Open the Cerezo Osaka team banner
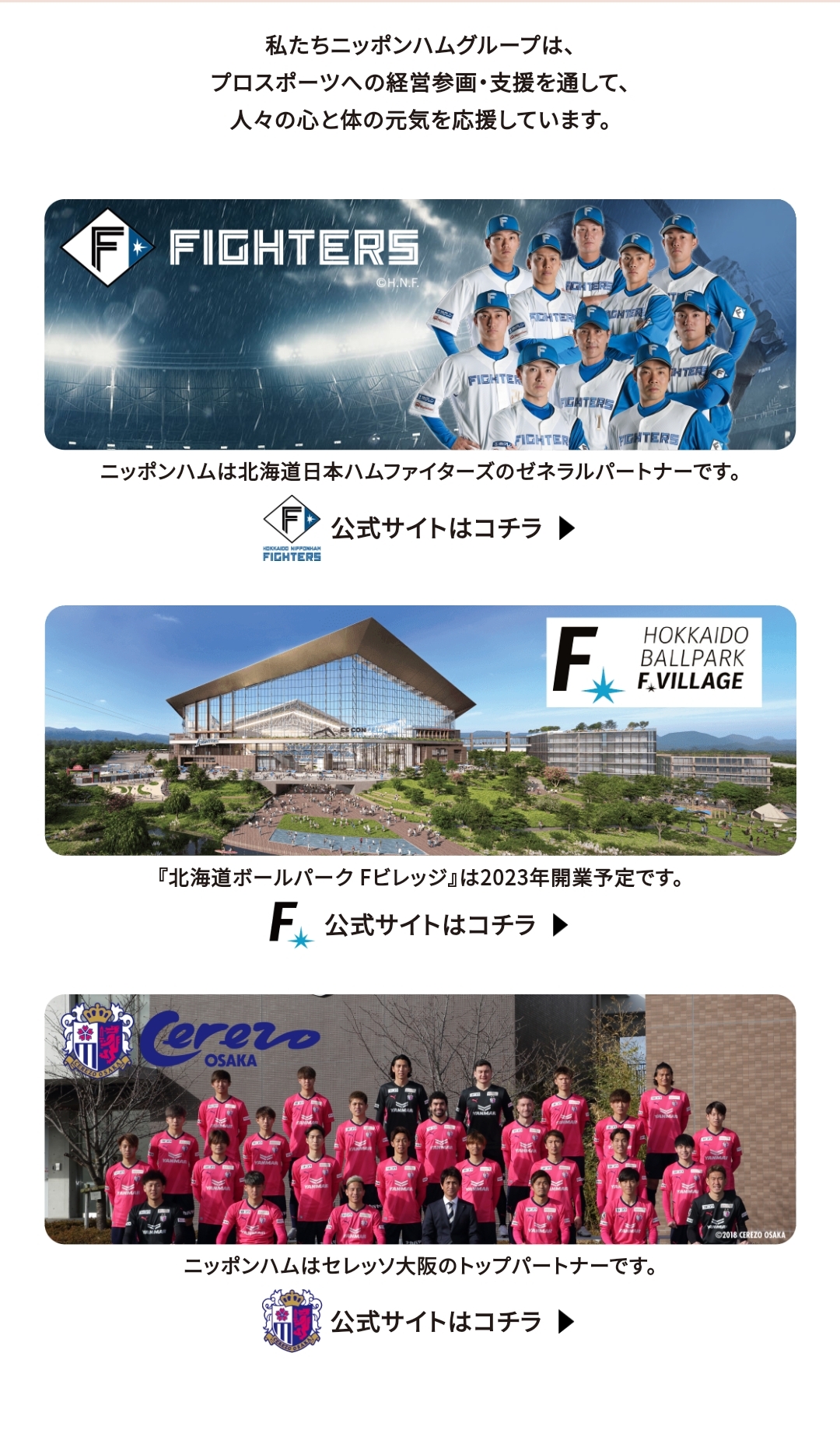This screenshot has width=840, height=1437. (420, 1120)
